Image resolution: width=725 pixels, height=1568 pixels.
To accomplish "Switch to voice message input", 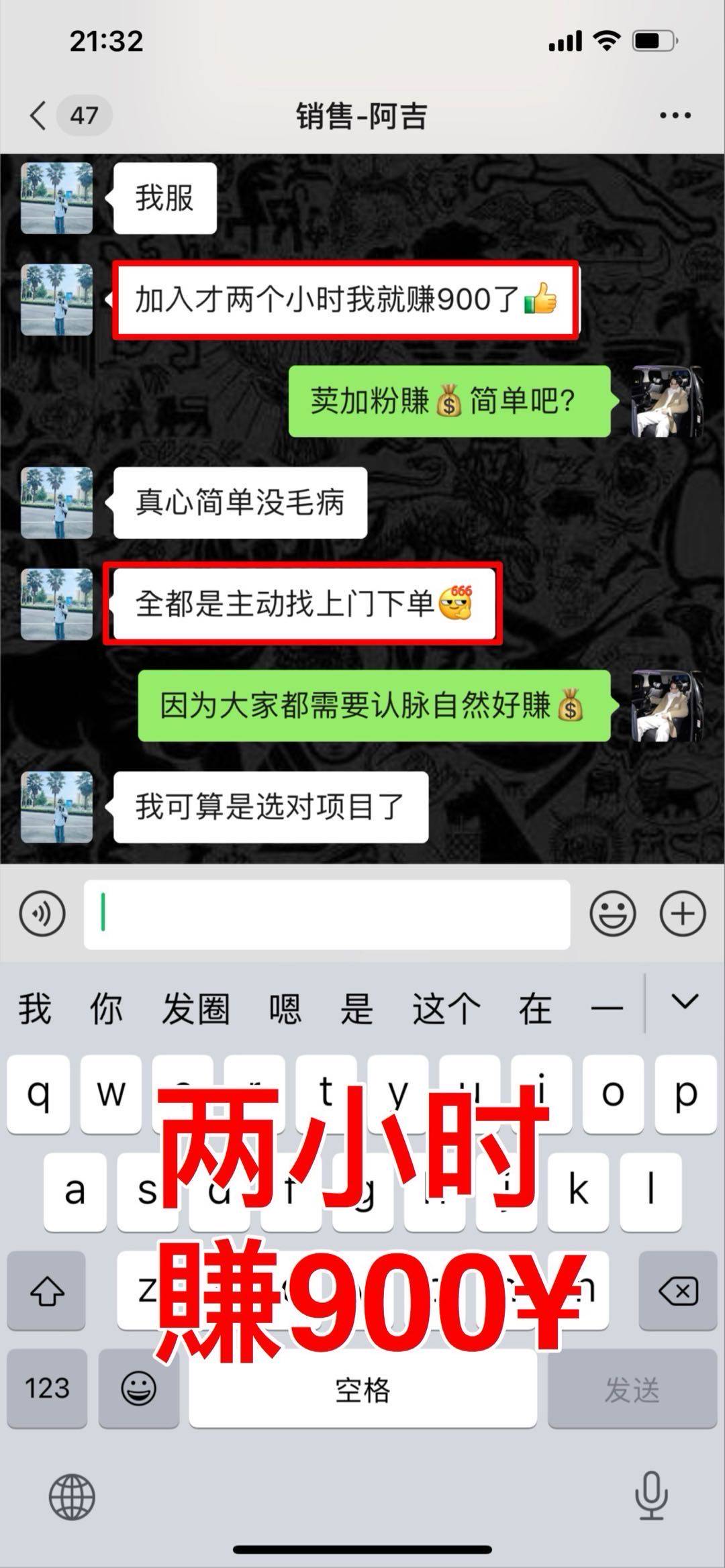I will pos(42,914).
